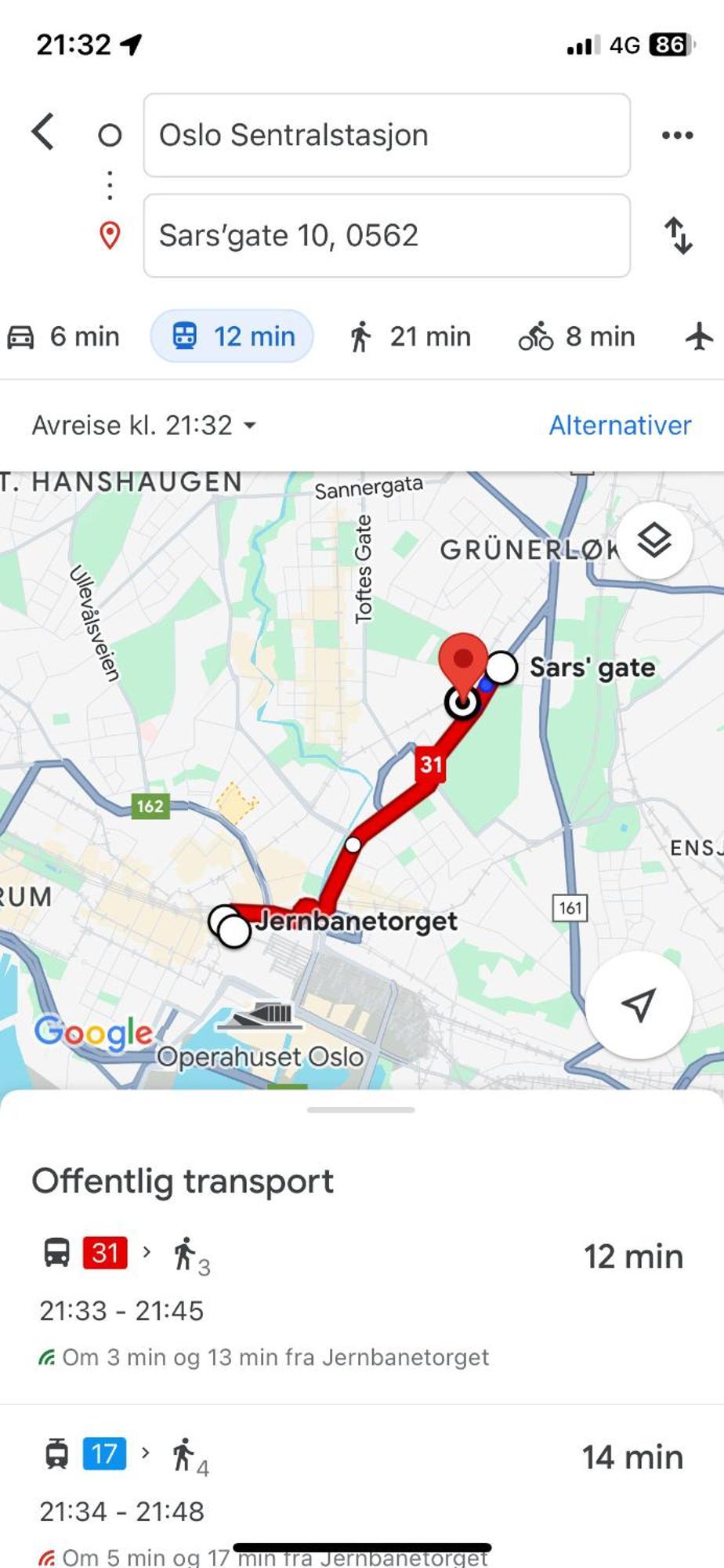Swap start and destination

click(678, 235)
